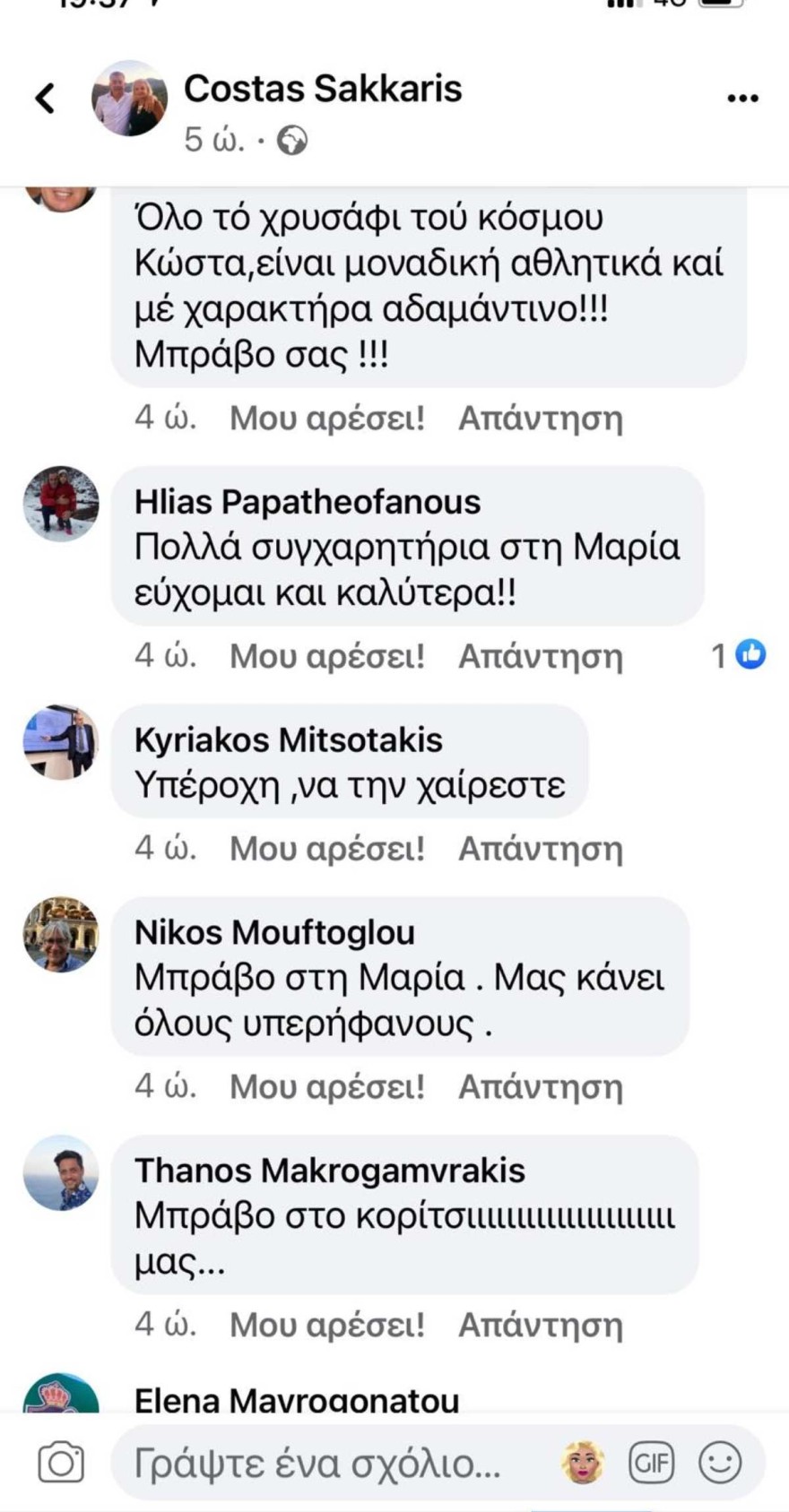The height and width of the screenshot is (1512, 789).
Task: Open the emoji smiley picker
Action: tap(720, 1464)
